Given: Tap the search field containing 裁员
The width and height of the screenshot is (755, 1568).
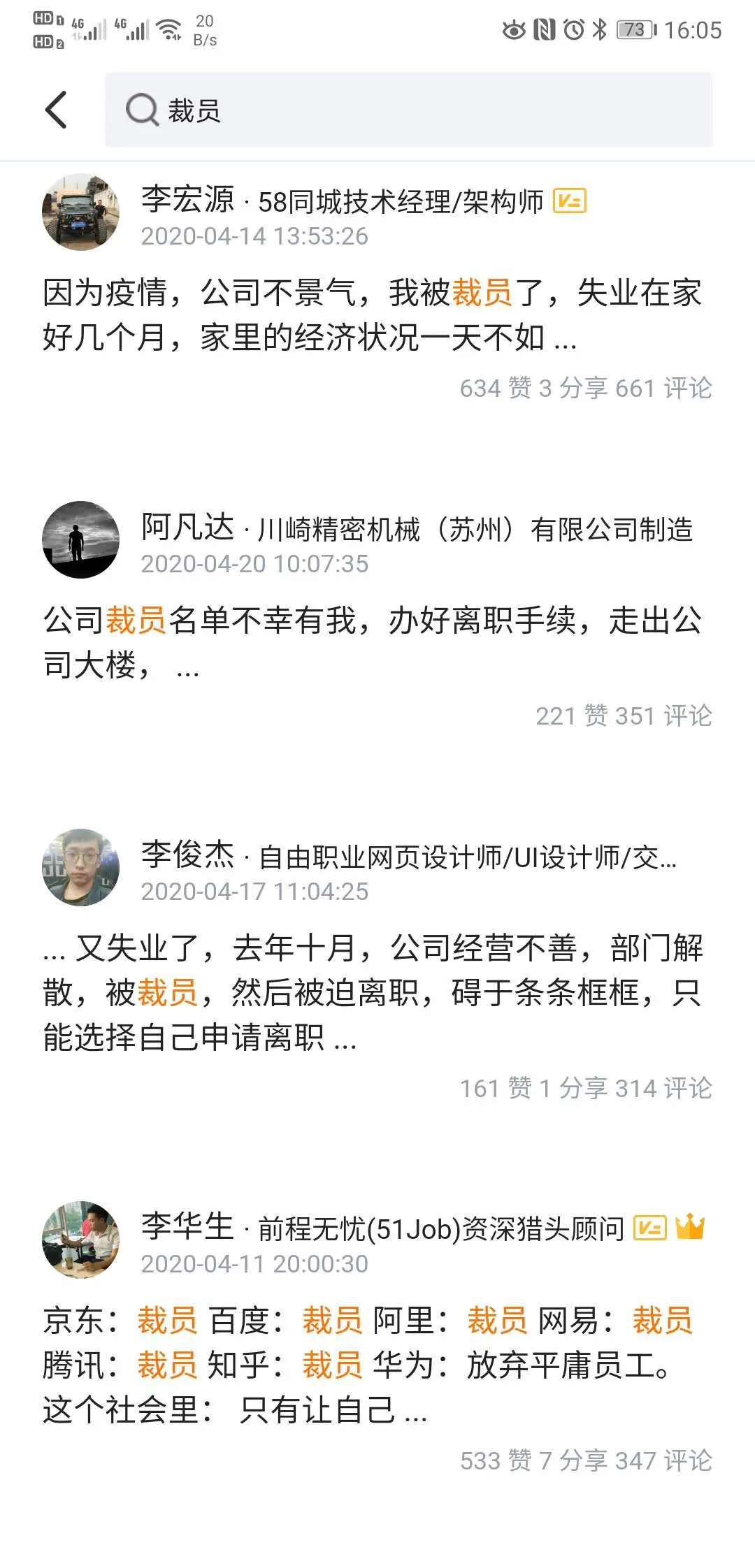Looking at the screenshot, I should tap(408, 110).
